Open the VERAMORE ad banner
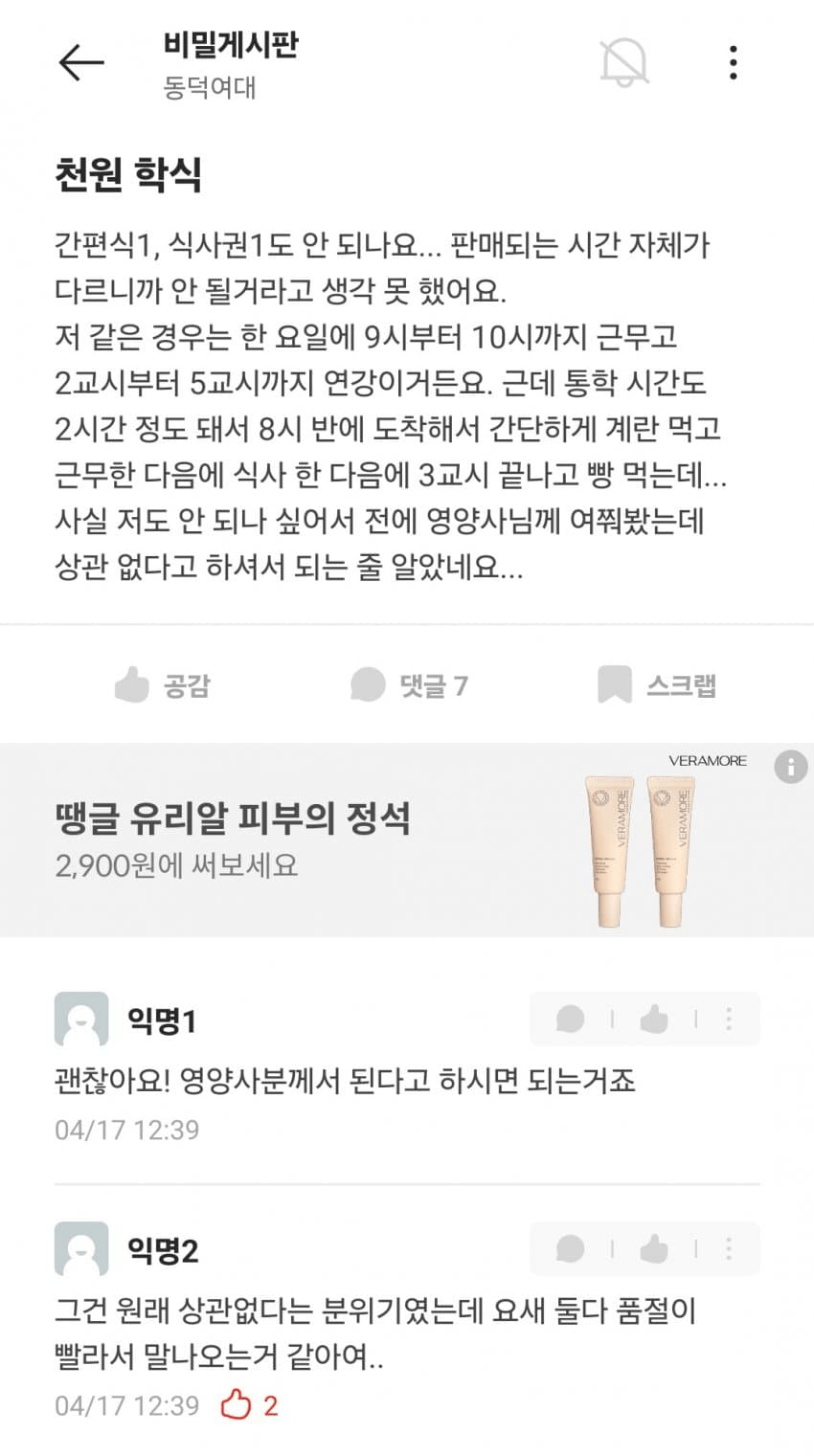The image size is (814, 1456). pos(383,840)
